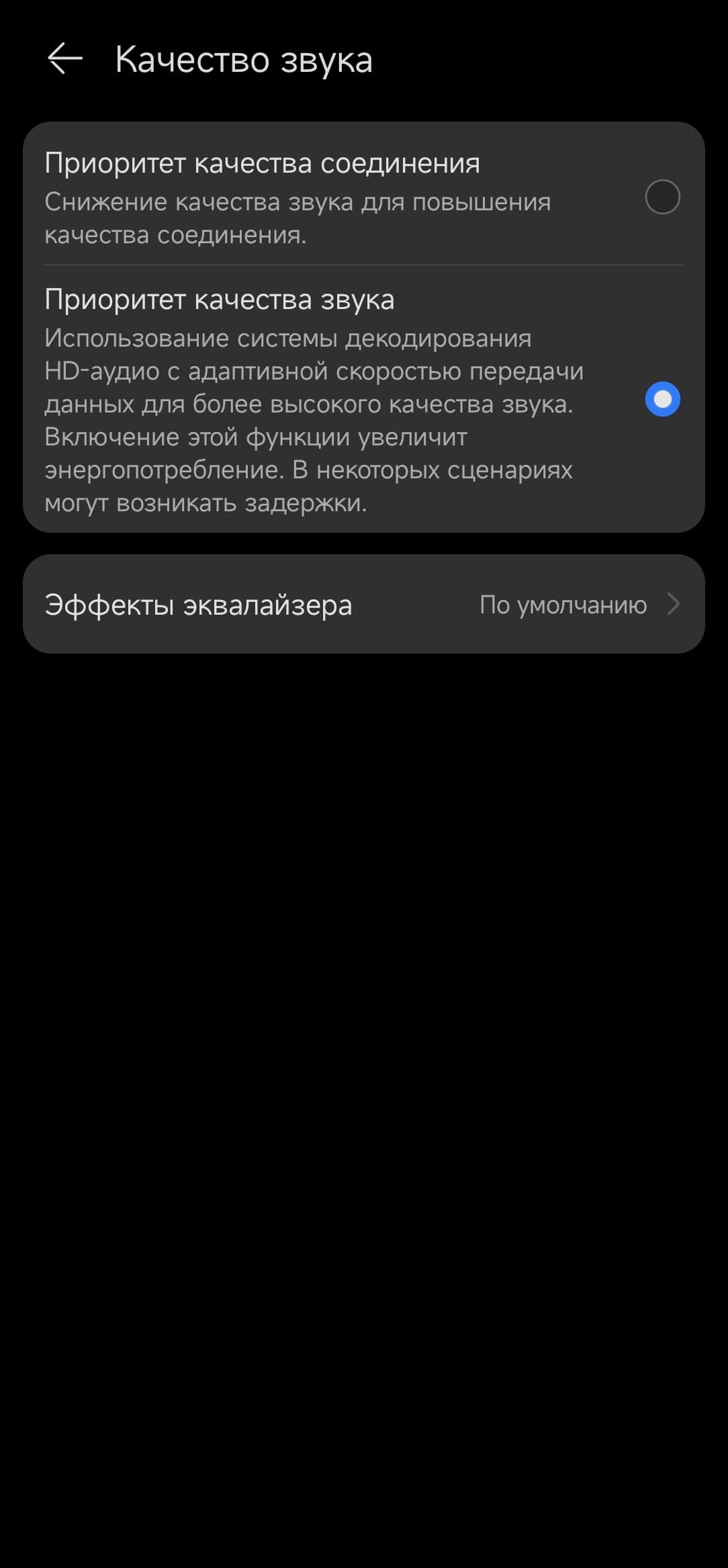Go back from the Качество звука screen

coord(65,59)
